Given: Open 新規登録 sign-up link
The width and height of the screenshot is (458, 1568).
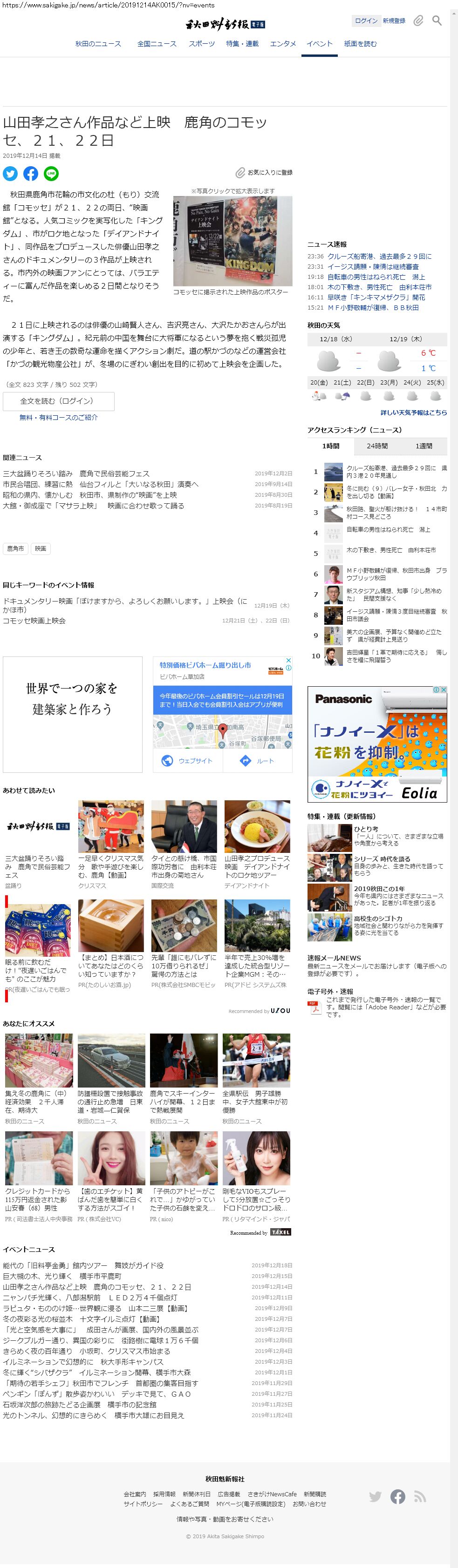Looking at the screenshot, I should pyautogui.click(x=394, y=20).
